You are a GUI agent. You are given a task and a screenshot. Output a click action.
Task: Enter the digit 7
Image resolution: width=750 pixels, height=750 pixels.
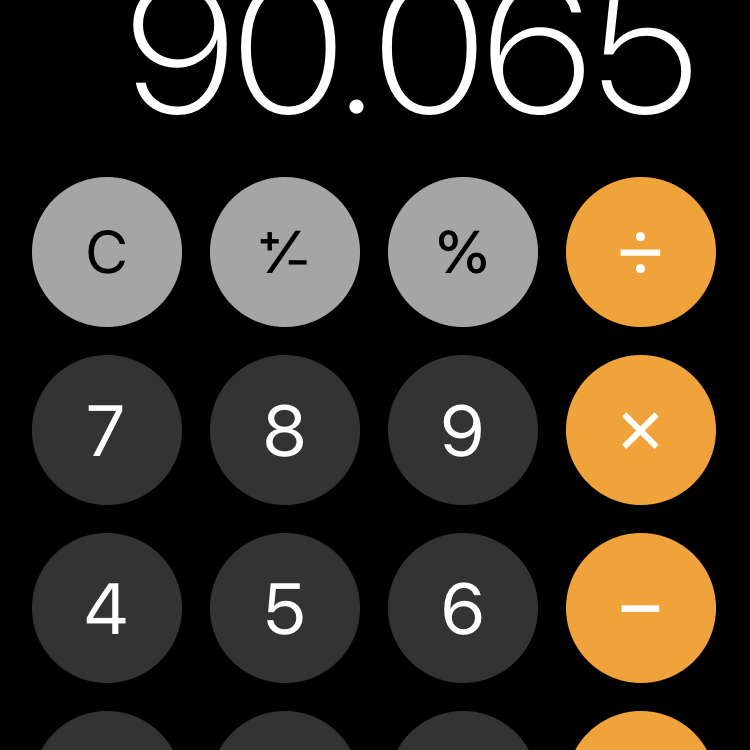[107, 430]
